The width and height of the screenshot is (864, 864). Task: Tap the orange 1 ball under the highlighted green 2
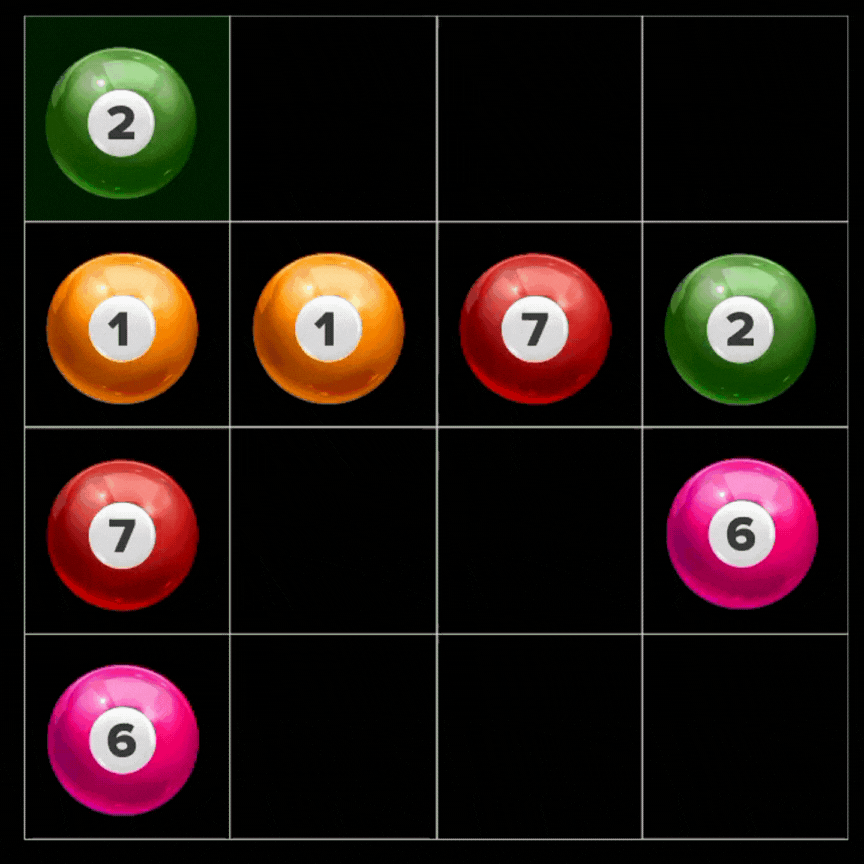(121, 329)
